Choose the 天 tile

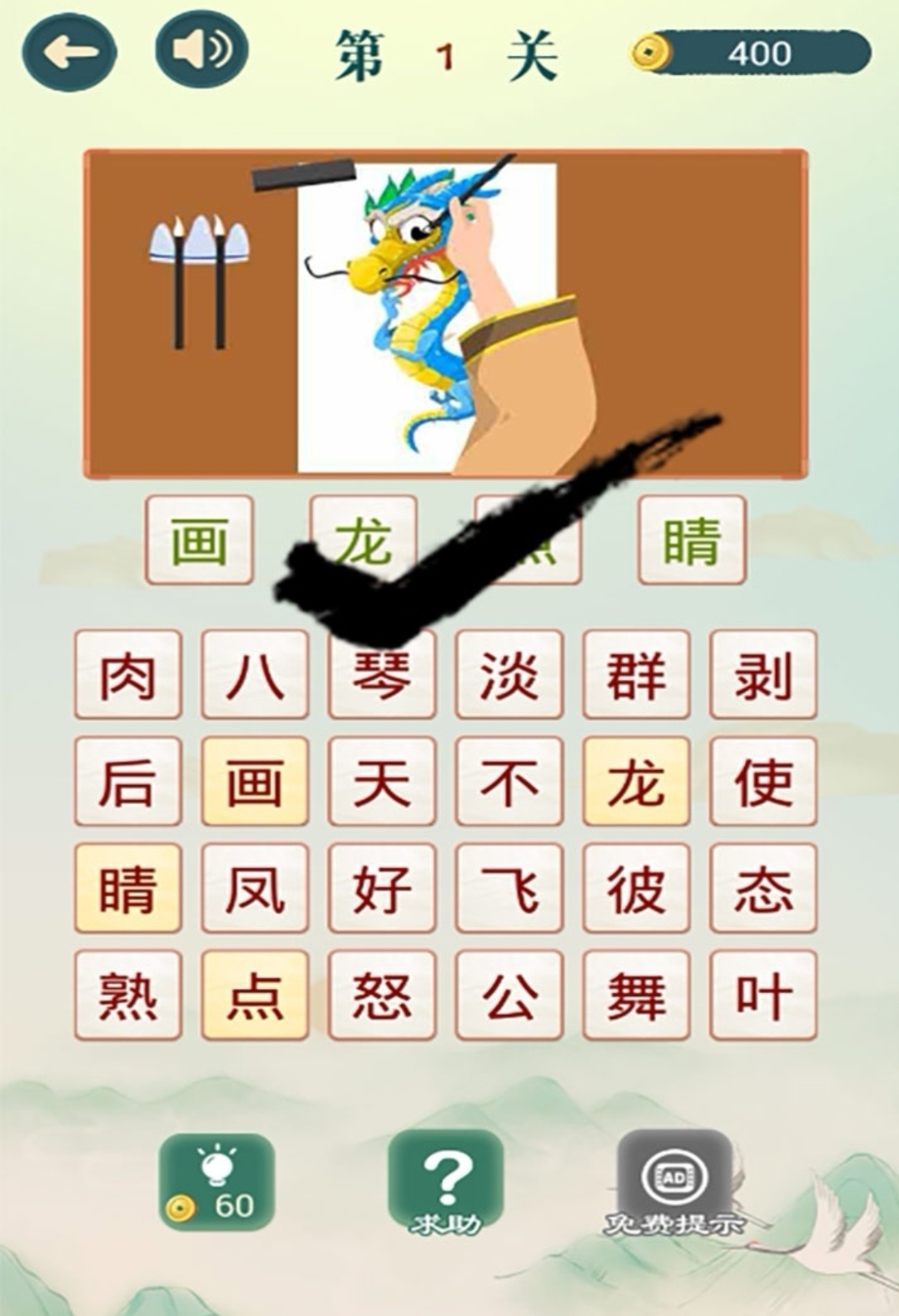point(382,782)
